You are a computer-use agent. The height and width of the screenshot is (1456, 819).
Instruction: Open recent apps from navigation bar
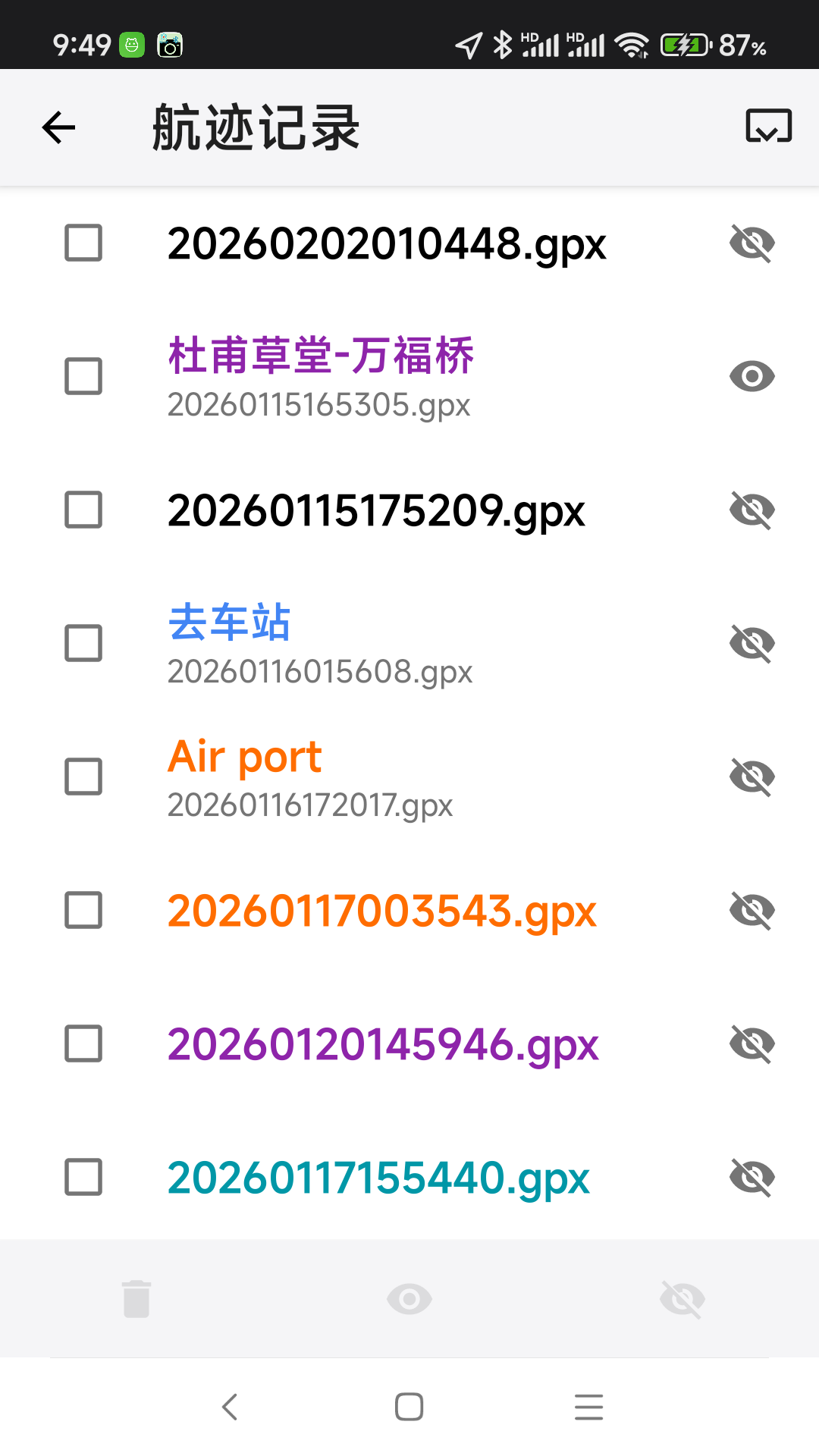[588, 1407]
